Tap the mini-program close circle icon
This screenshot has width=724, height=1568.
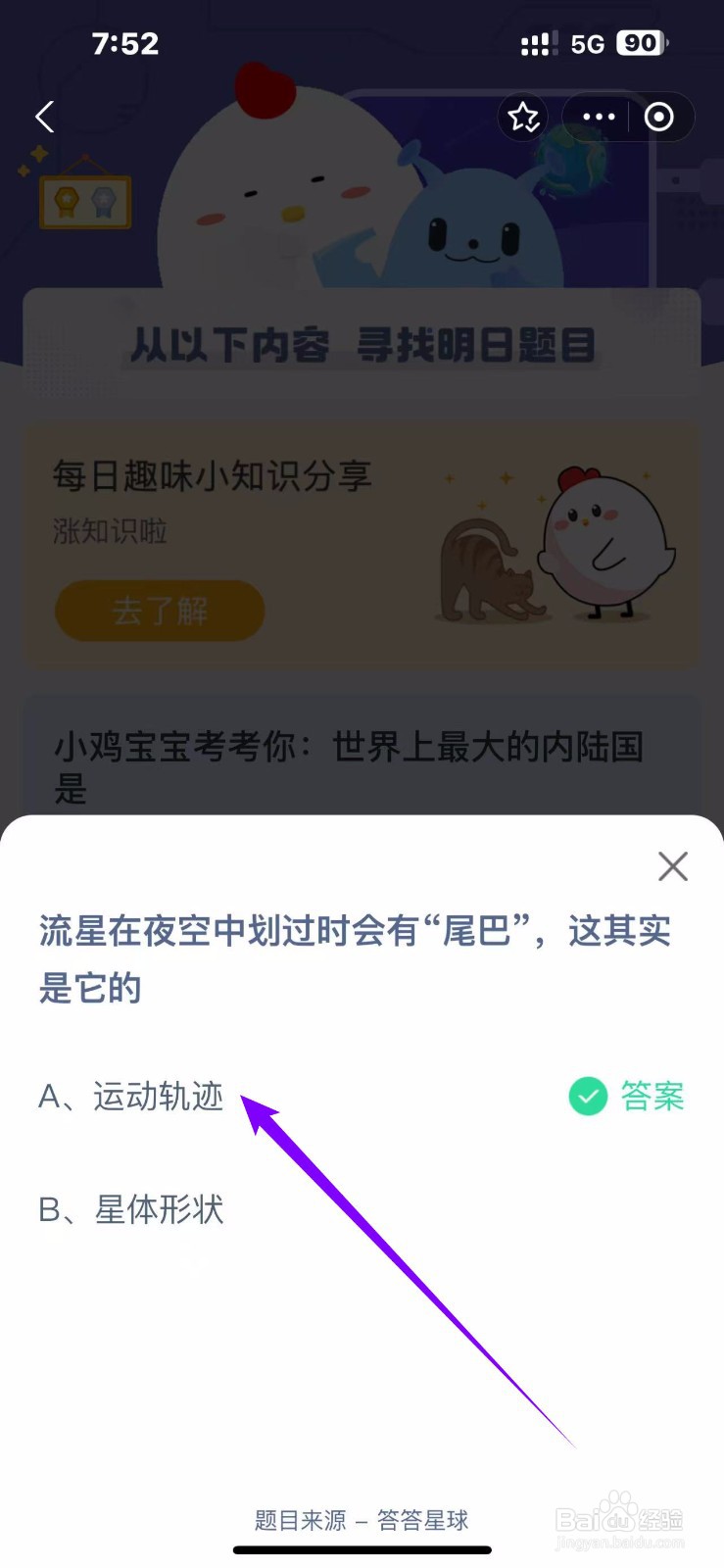point(656,117)
